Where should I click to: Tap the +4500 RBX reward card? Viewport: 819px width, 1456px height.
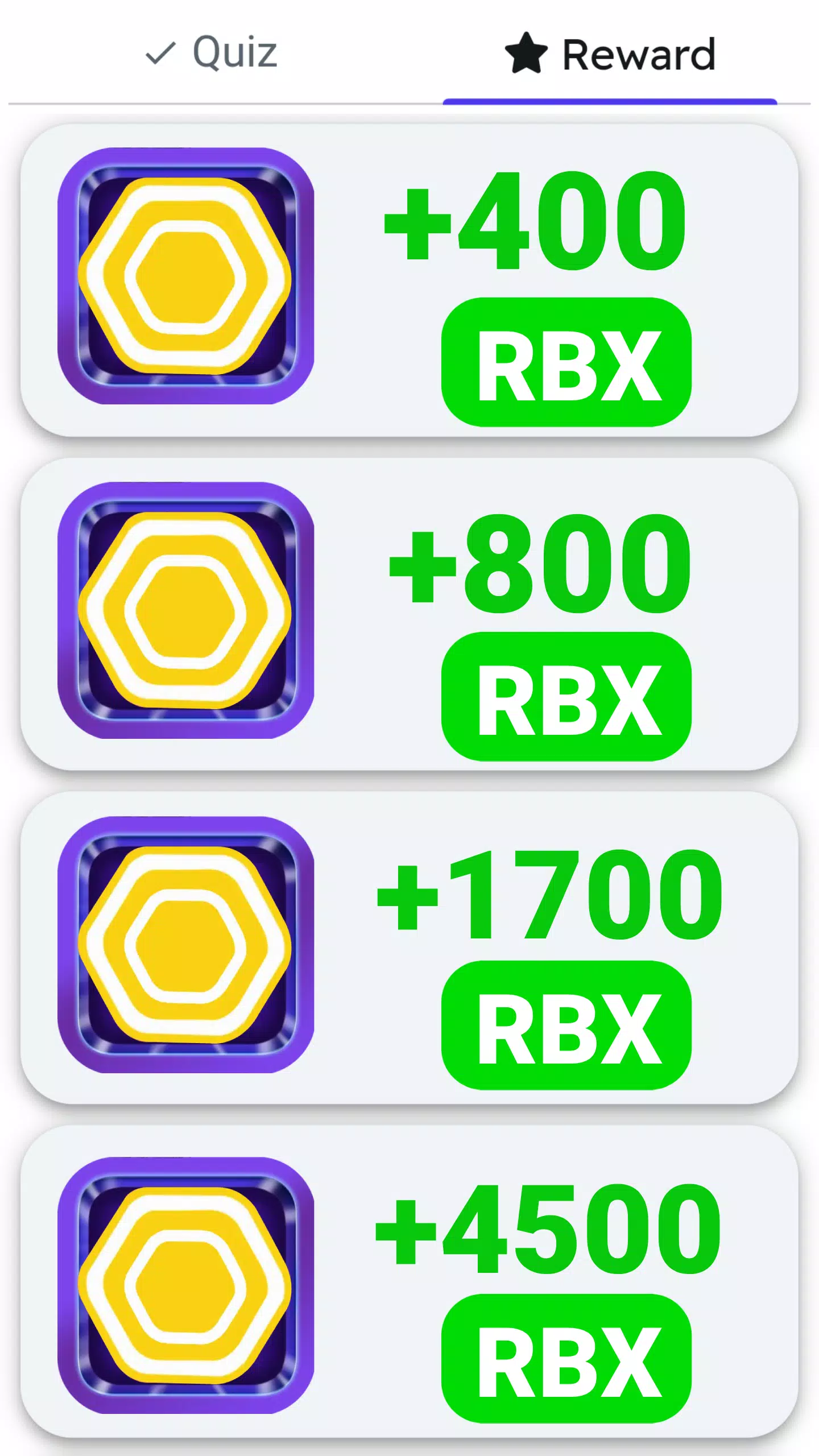pos(409,1282)
